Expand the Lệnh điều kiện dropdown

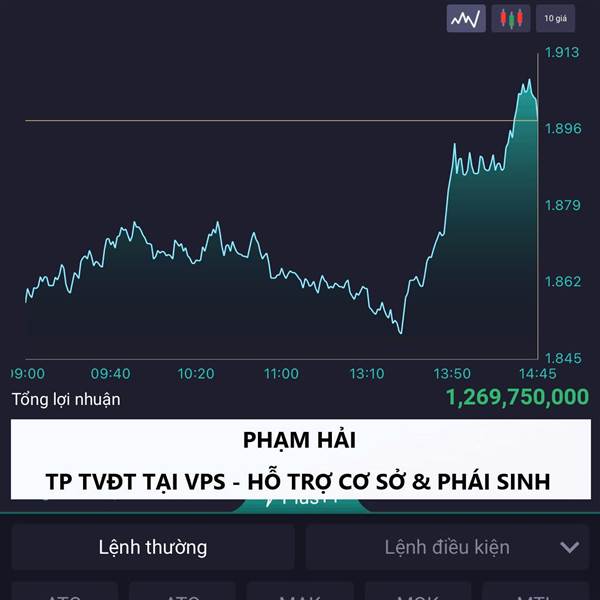tap(447, 547)
